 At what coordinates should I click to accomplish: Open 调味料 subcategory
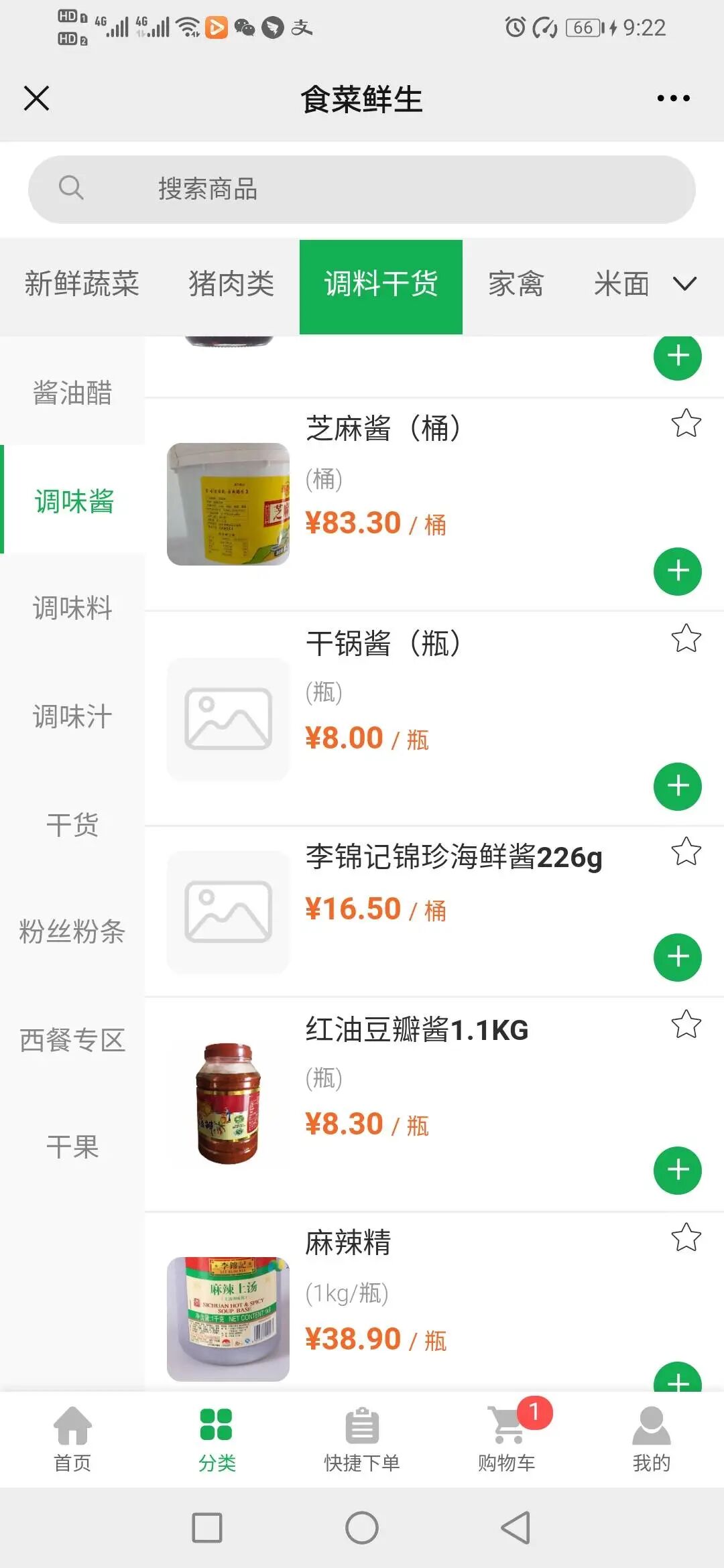click(x=72, y=608)
